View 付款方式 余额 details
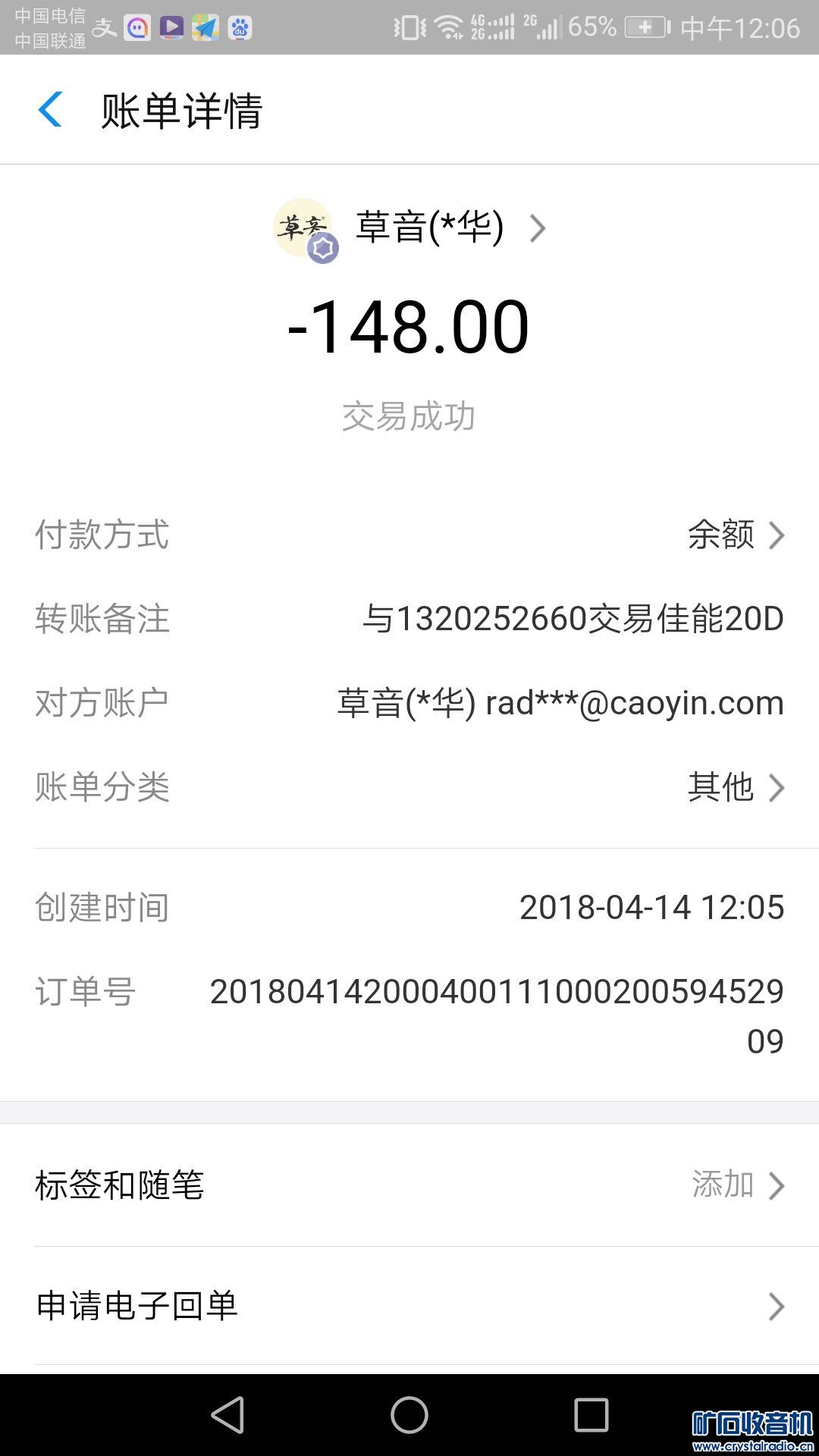Image resolution: width=819 pixels, height=1456 pixels. coord(734,535)
